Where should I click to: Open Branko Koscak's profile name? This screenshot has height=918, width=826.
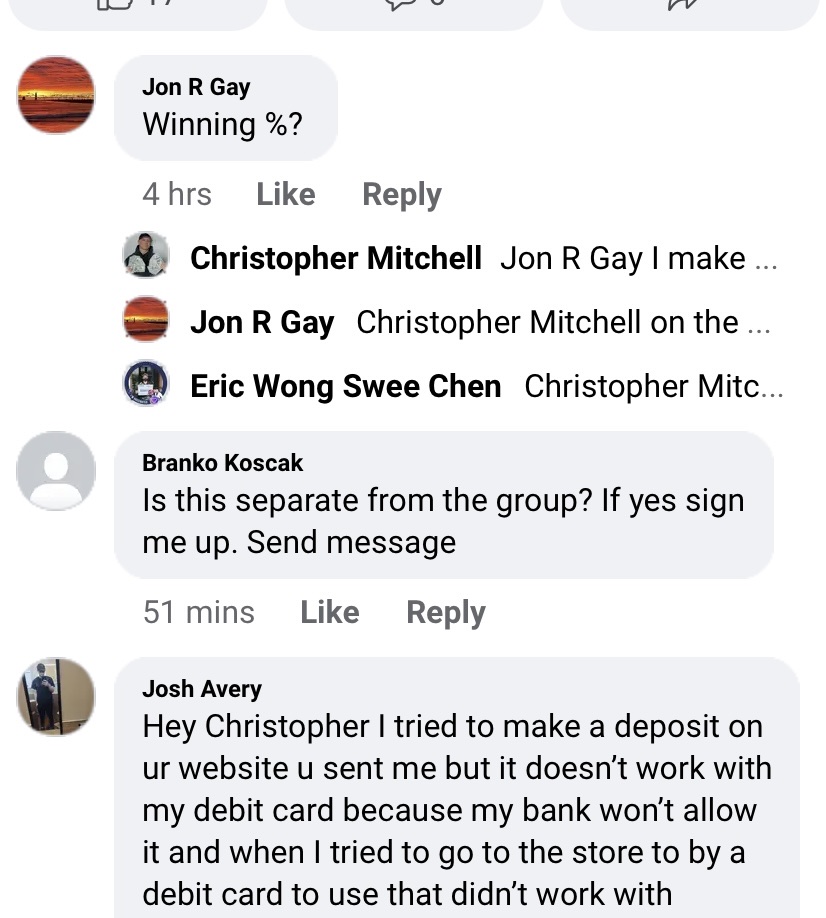point(222,463)
